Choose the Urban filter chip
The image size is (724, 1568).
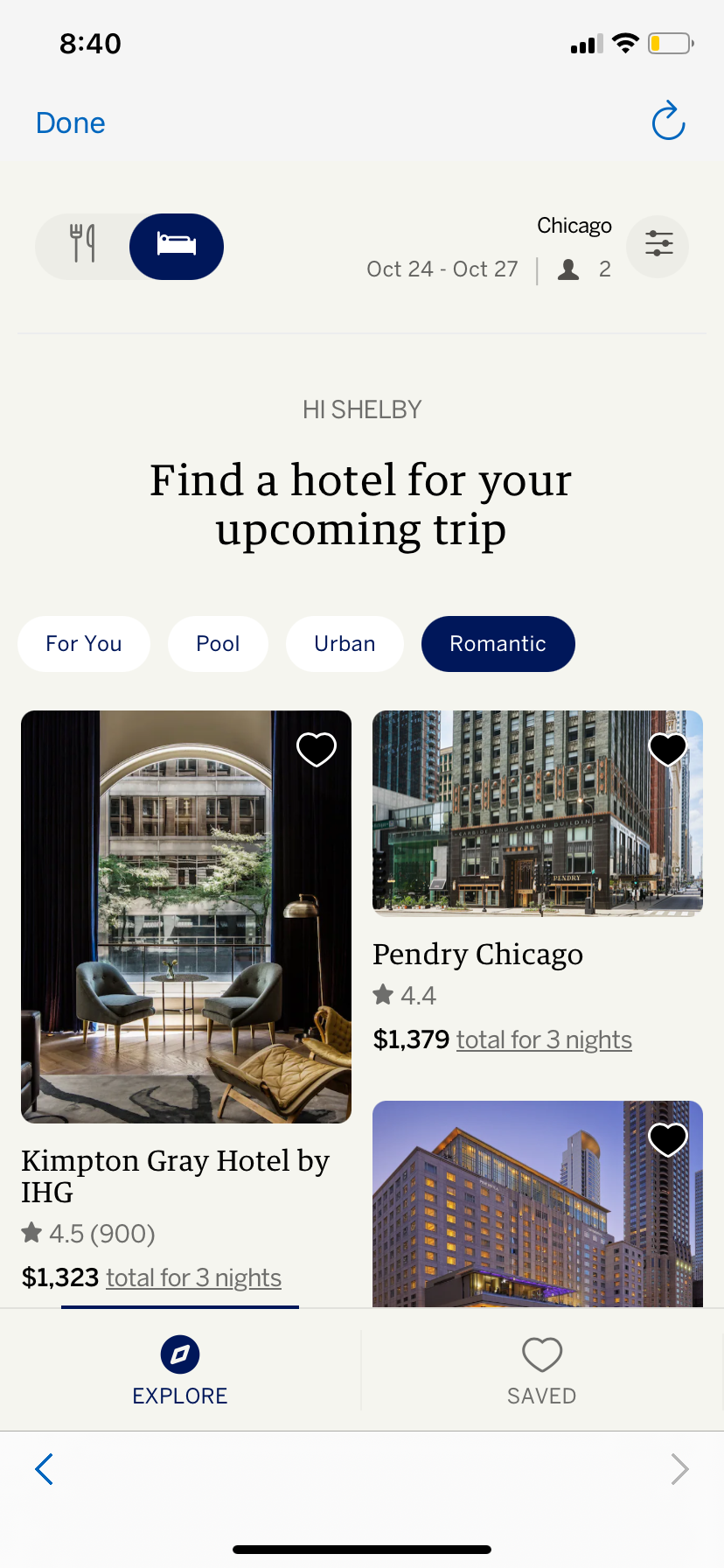pos(345,644)
